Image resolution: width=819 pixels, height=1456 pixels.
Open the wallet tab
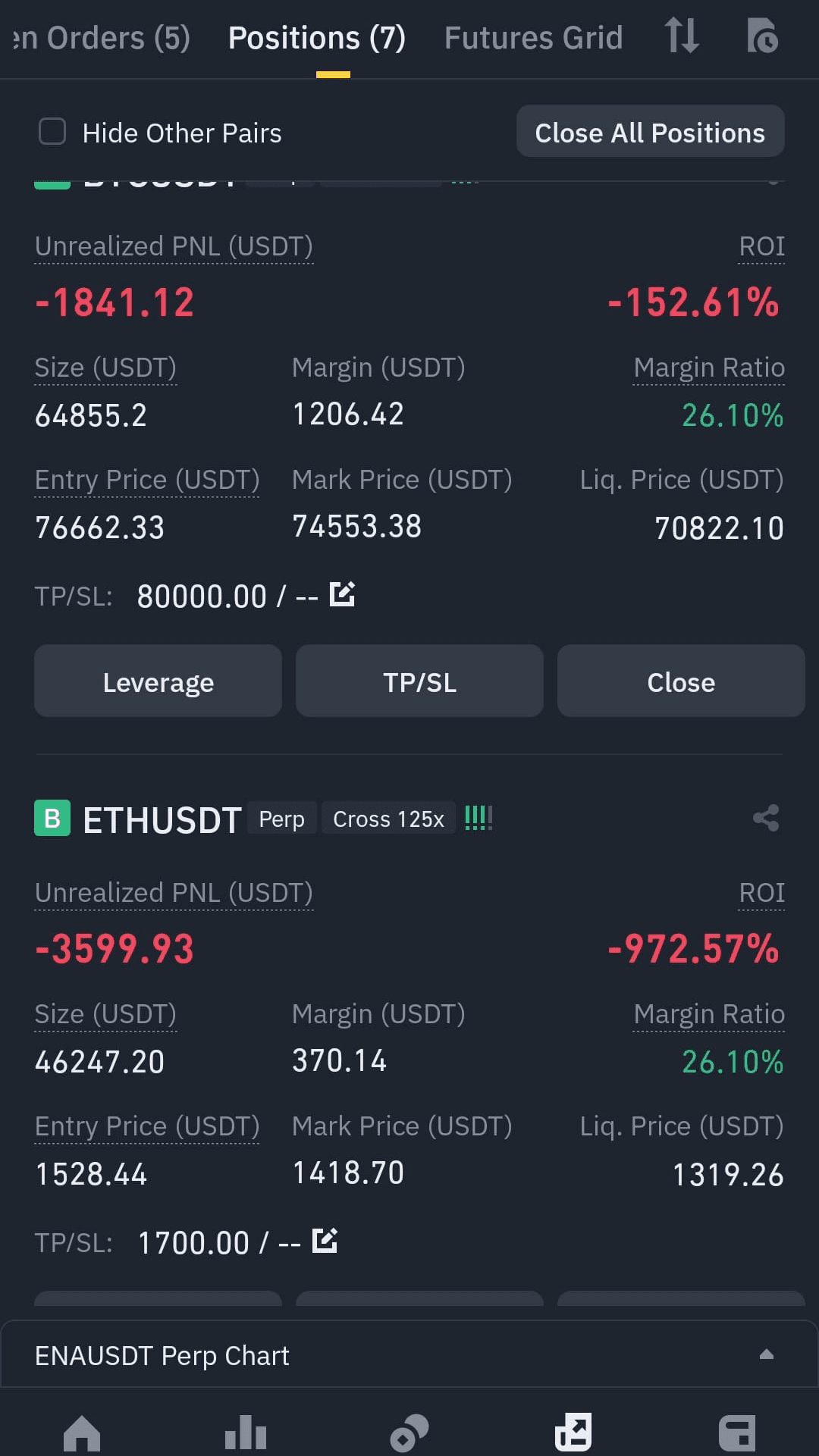click(x=737, y=1433)
